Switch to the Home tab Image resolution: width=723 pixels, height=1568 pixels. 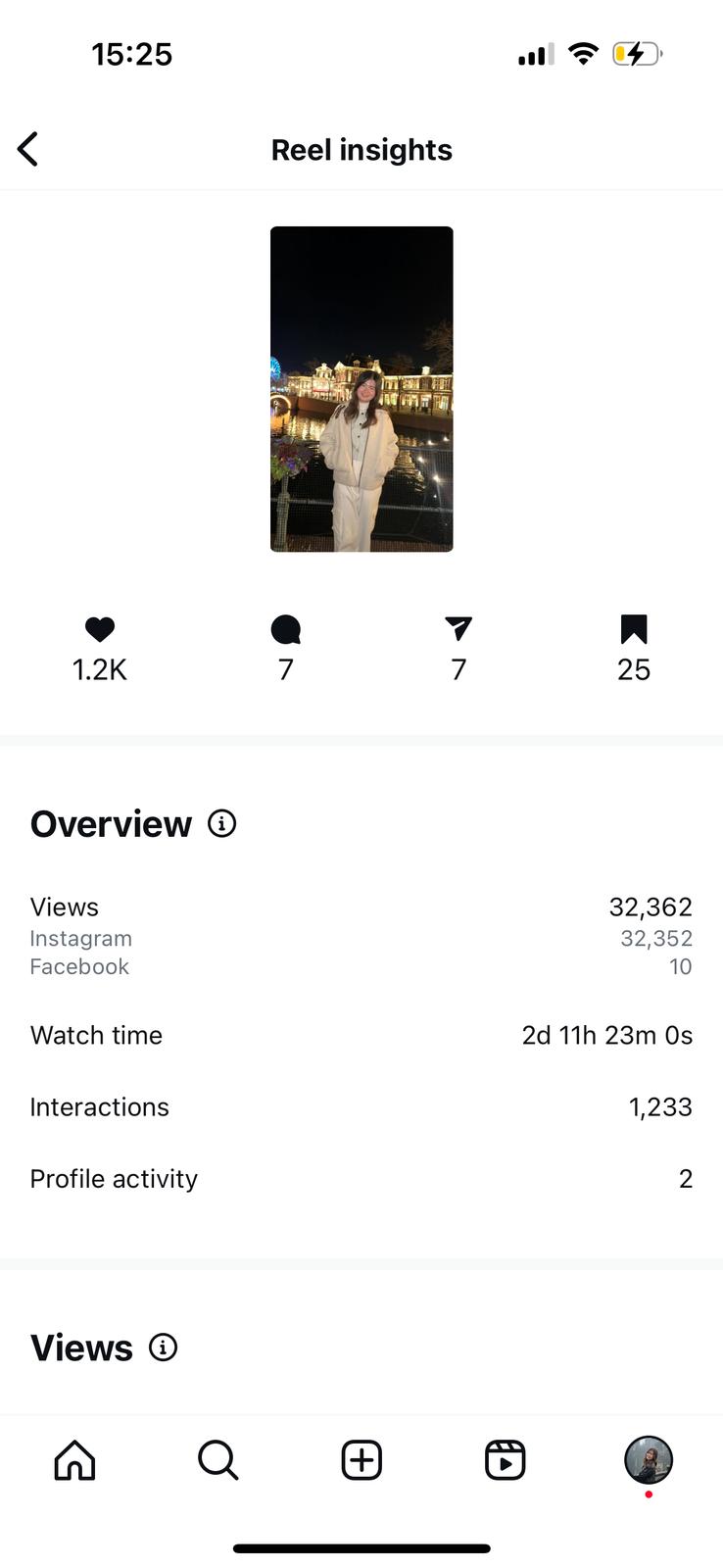pyautogui.click(x=74, y=1460)
